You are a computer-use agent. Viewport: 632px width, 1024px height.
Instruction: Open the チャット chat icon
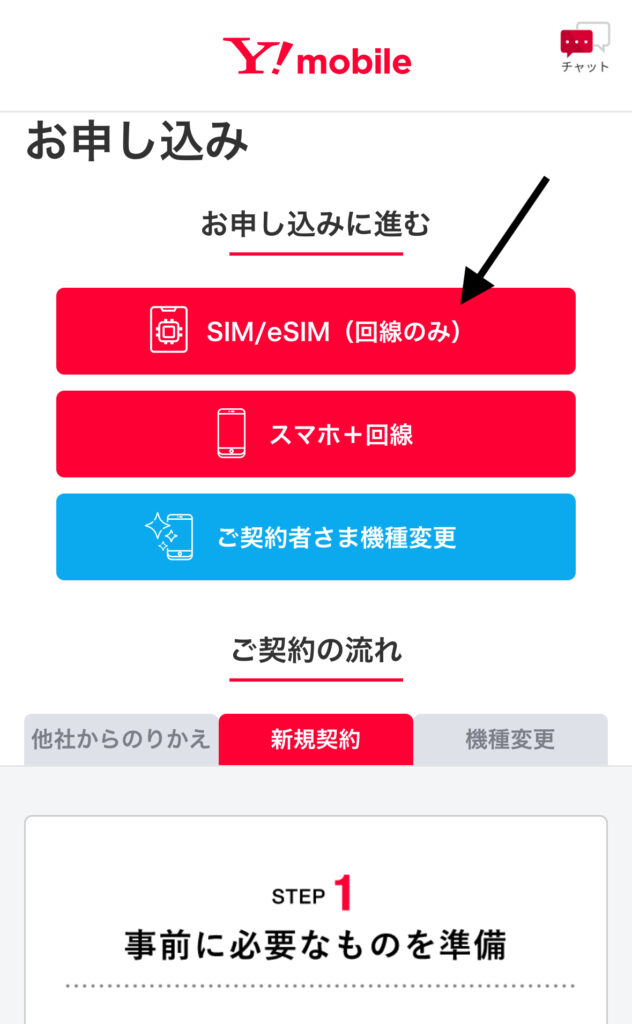tap(584, 48)
